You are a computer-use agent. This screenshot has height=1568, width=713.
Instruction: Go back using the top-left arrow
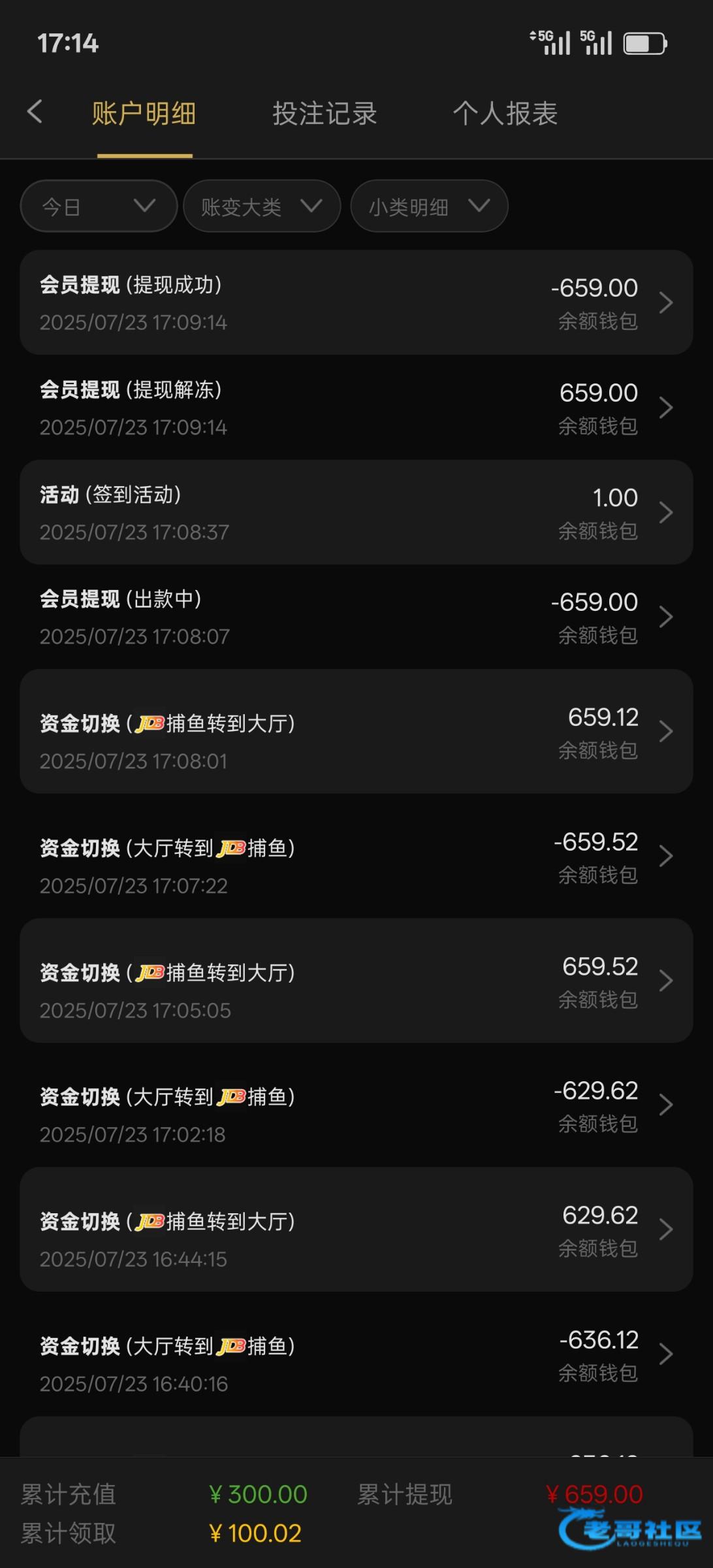[35, 112]
